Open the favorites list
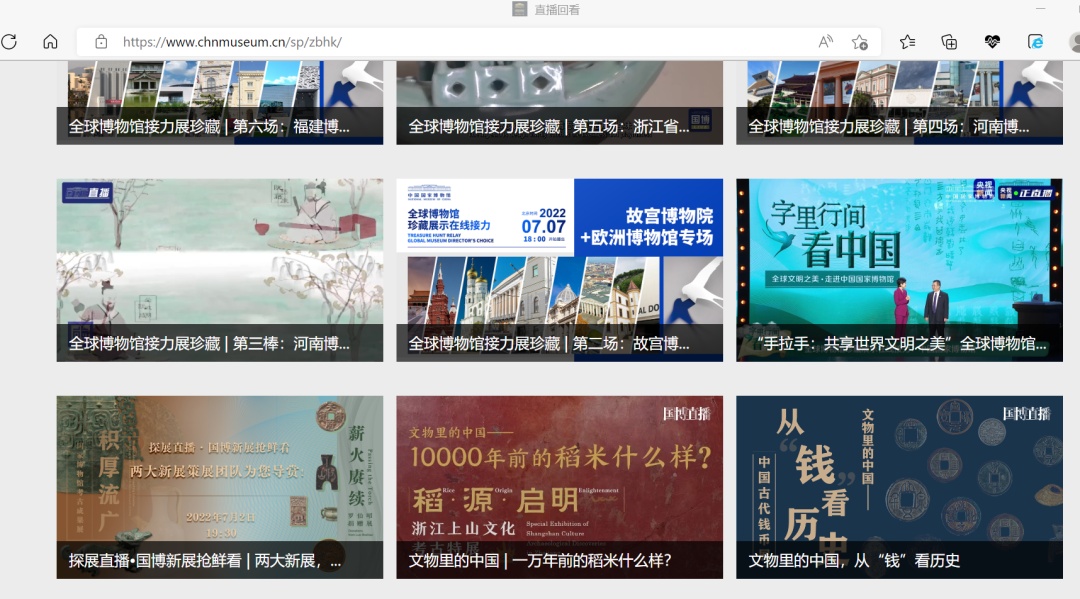This screenshot has height=599, width=1080. [x=907, y=42]
